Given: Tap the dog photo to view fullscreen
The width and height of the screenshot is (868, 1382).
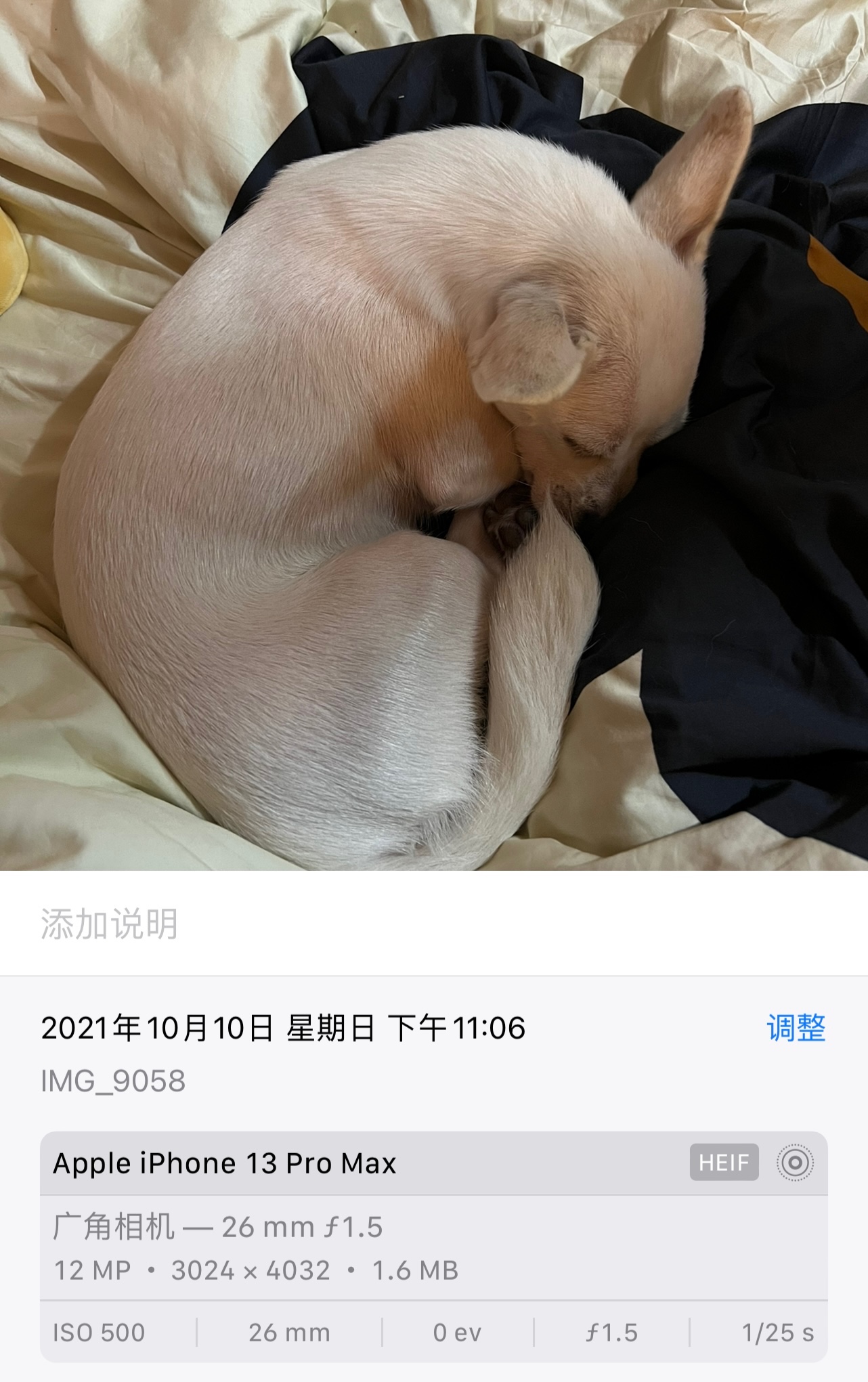Looking at the screenshot, I should tap(433, 435).
